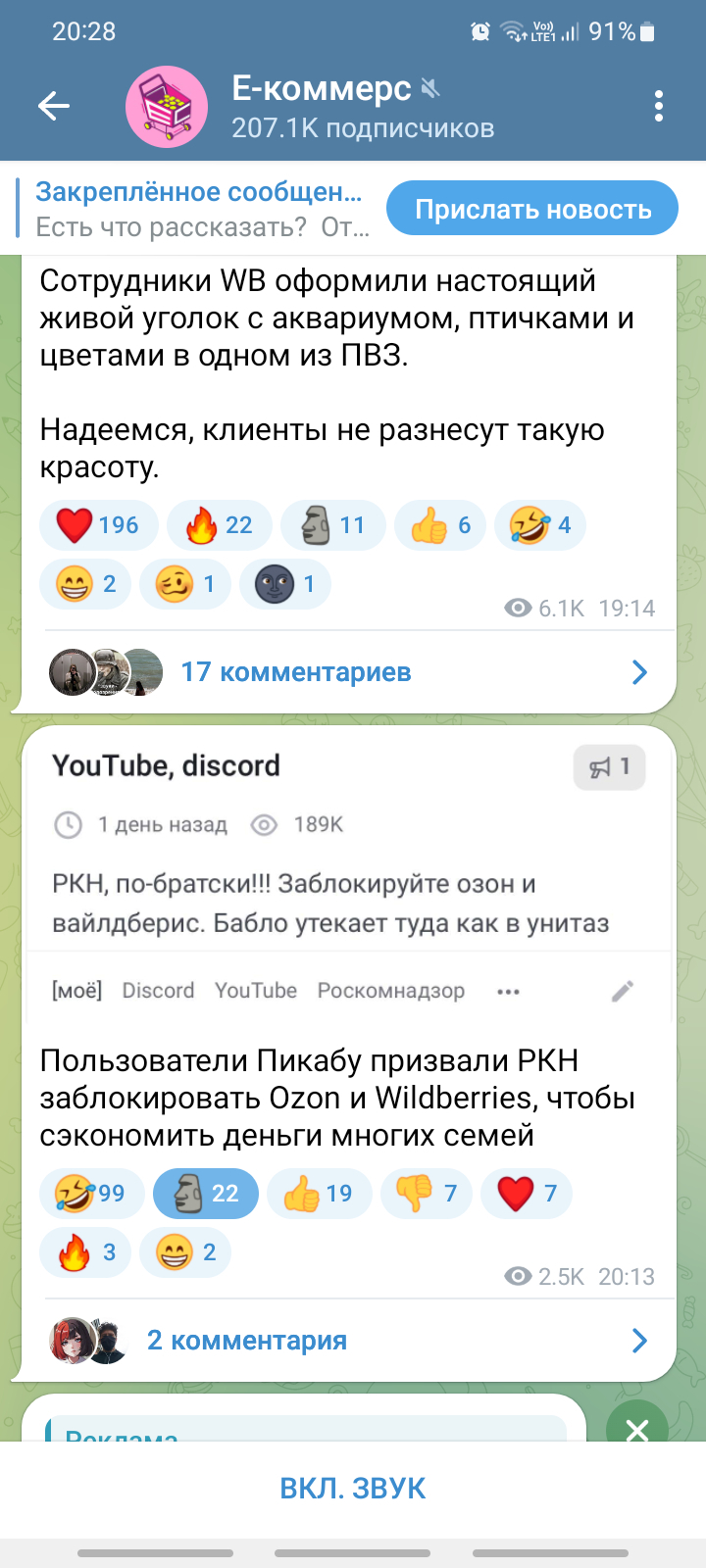Go back from the Е-коммерс channel

54,106
